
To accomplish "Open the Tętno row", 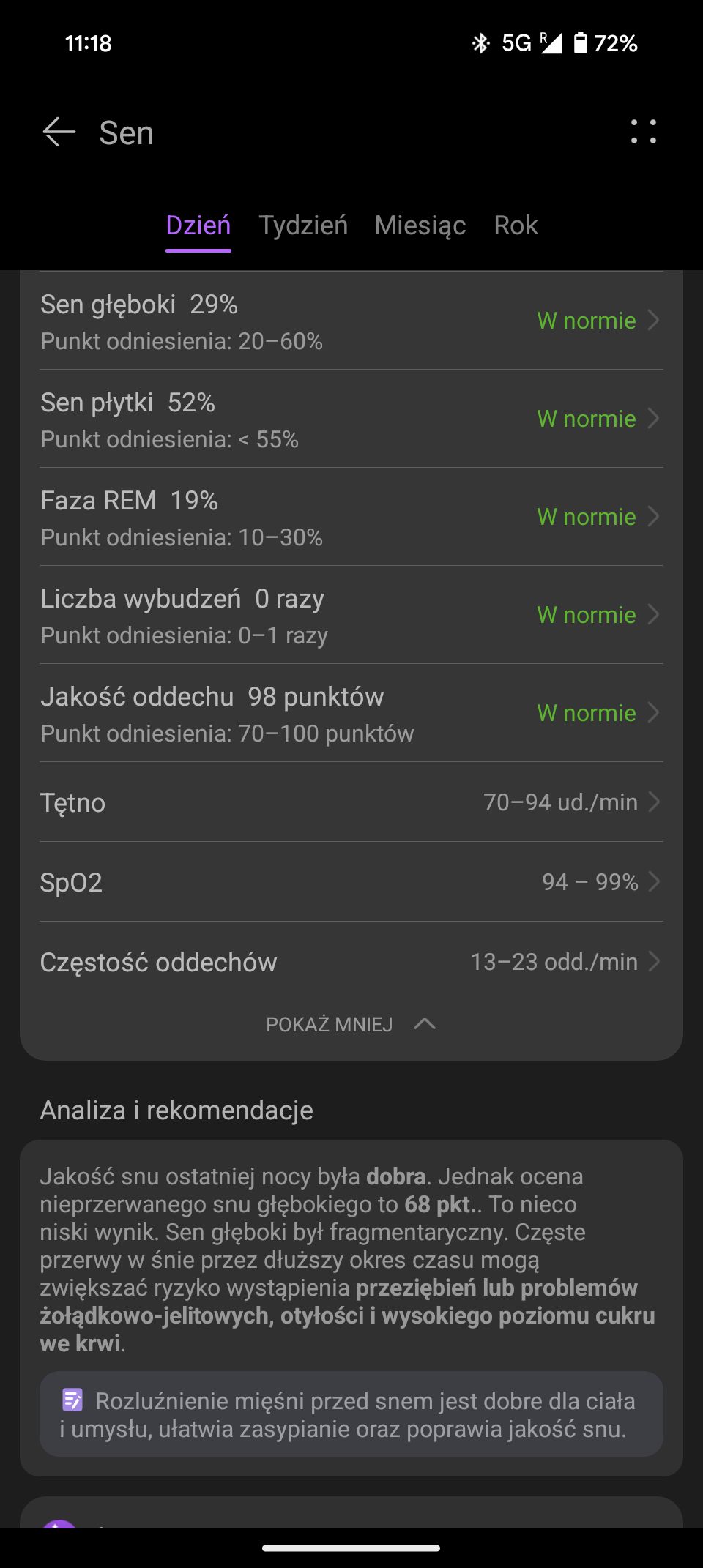I will click(x=351, y=802).
